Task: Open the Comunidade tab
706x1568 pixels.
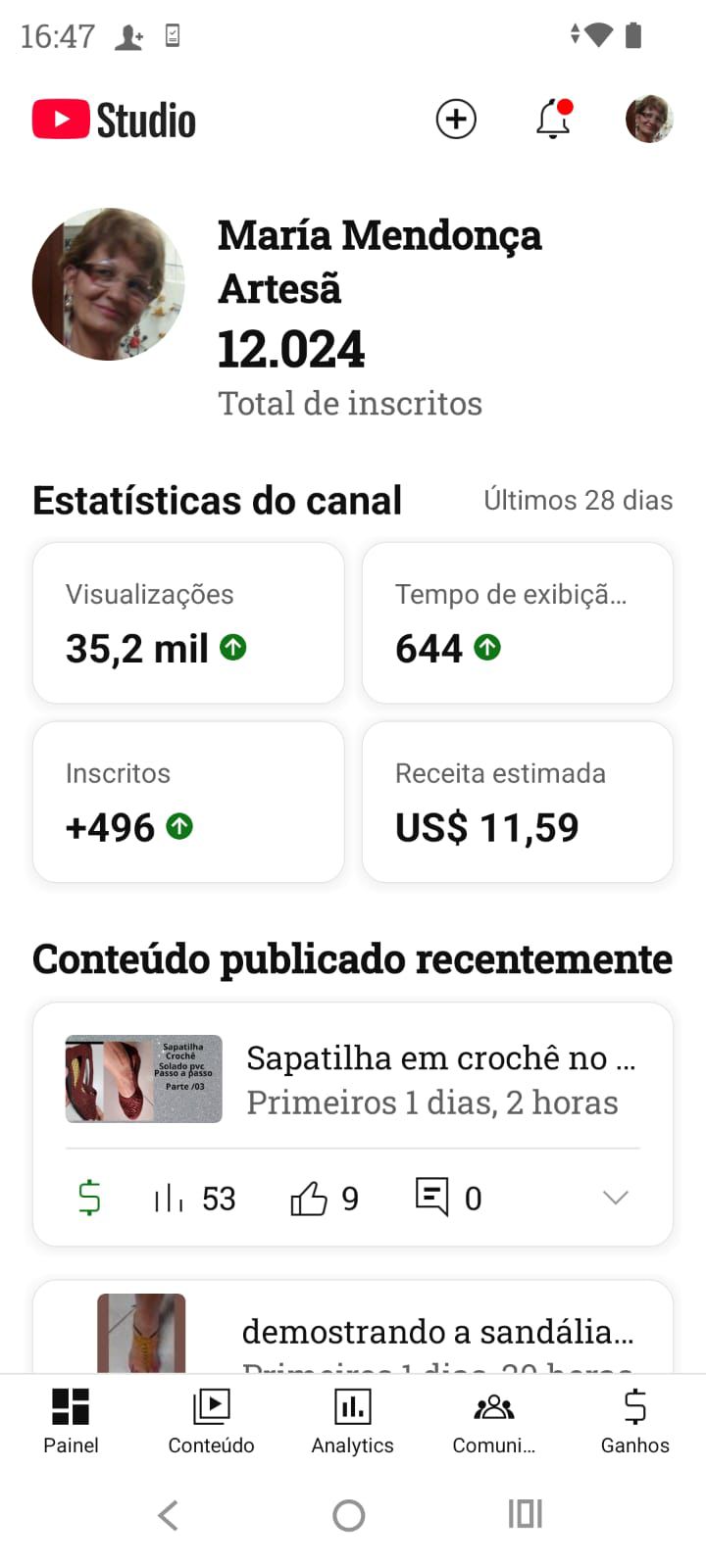Action: (x=493, y=1420)
